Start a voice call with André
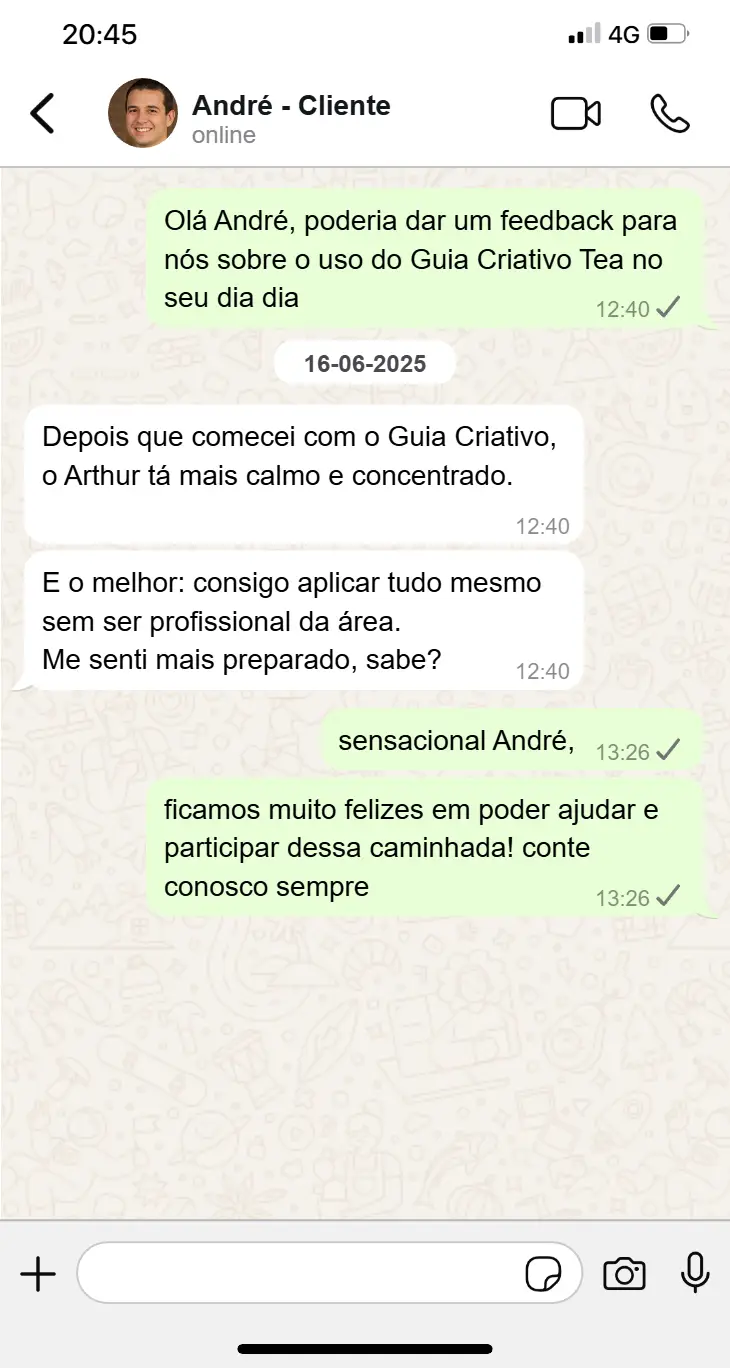Screen dimensions: 730x1368 point(669,114)
